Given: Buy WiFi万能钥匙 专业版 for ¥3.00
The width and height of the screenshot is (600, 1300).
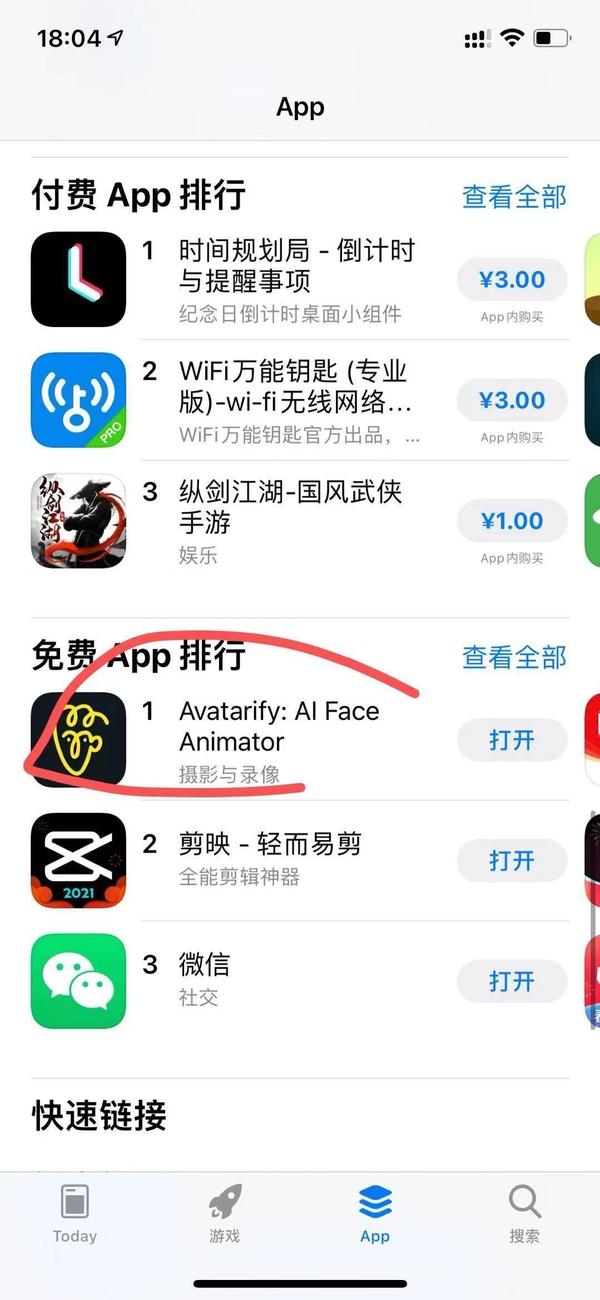Looking at the screenshot, I should point(512,401).
